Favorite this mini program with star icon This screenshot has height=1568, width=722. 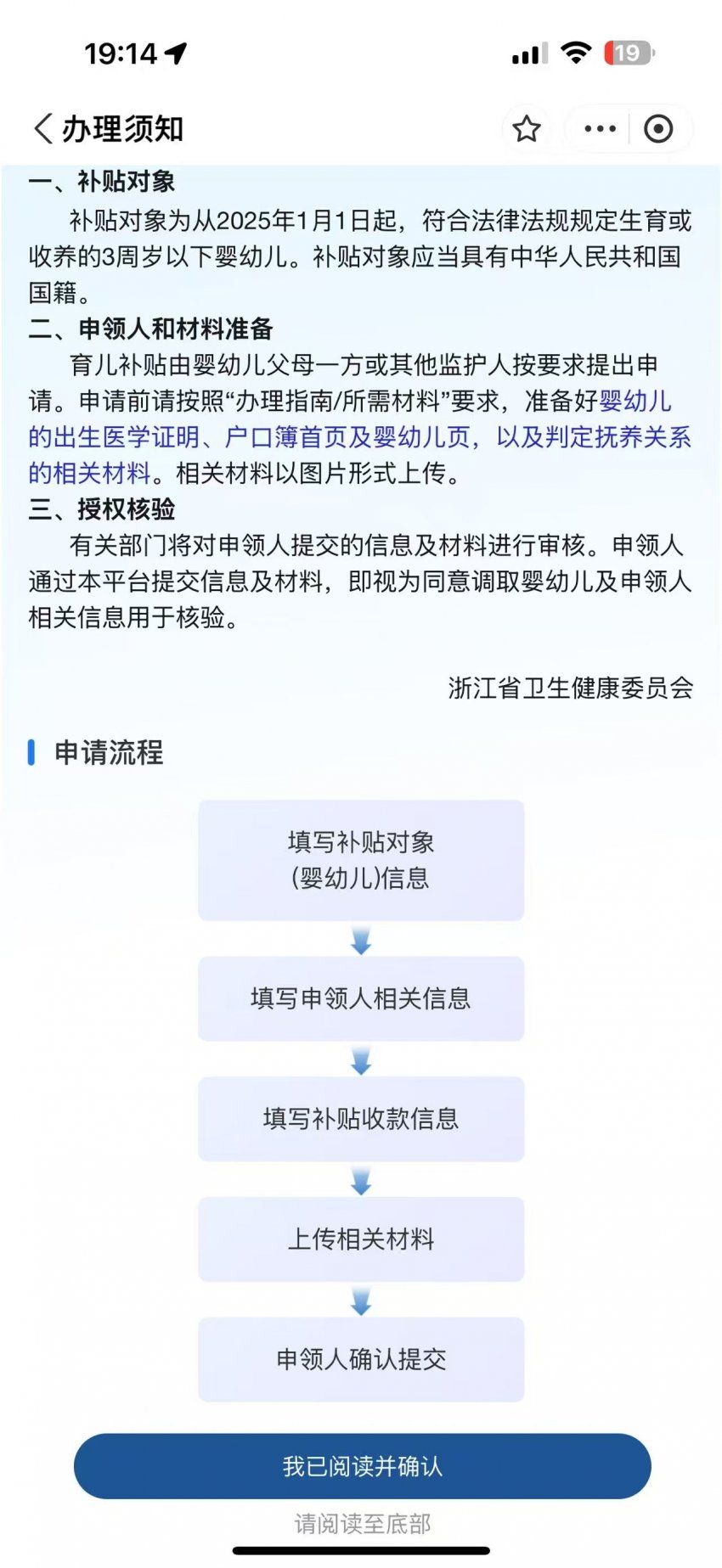[x=527, y=129]
